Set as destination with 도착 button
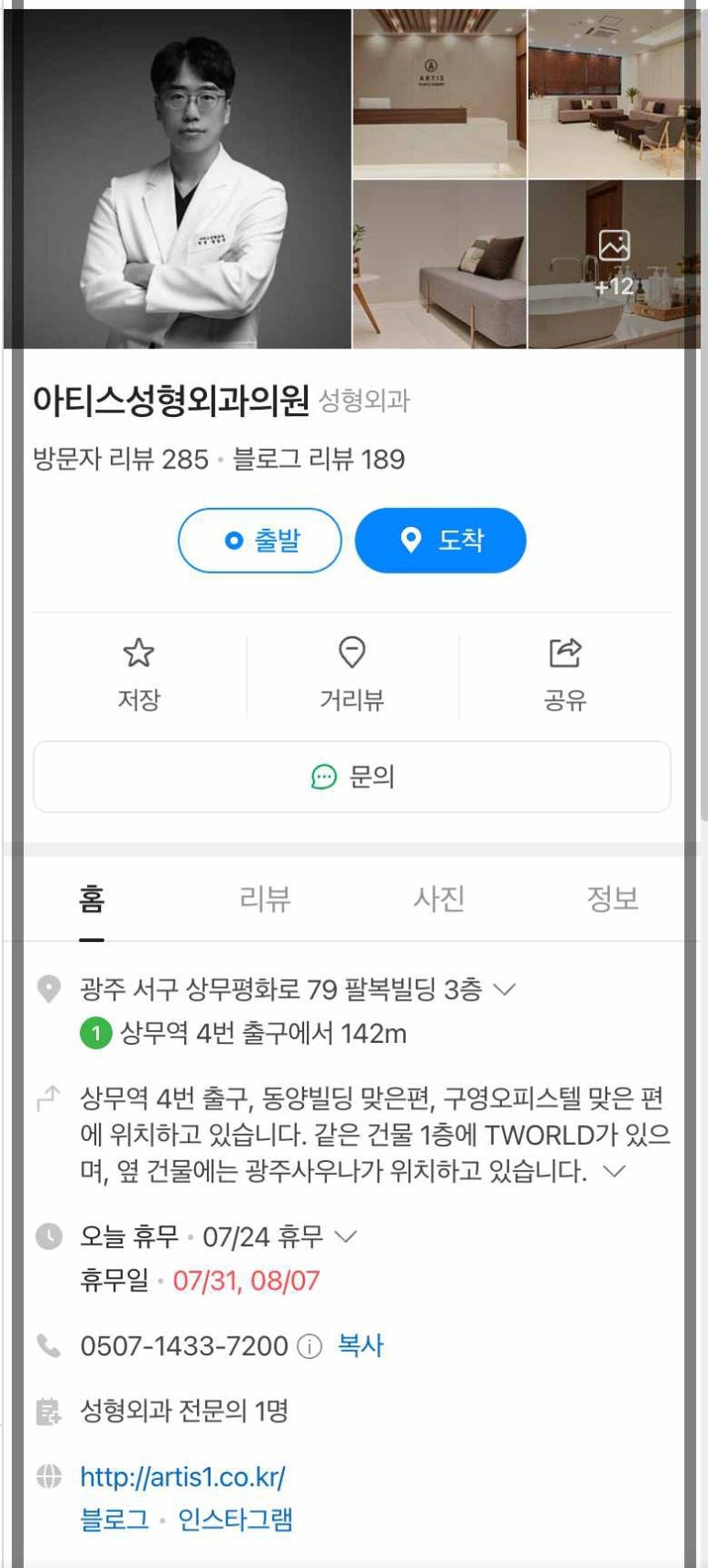Viewport: 708px width, 1568px height. (x=441, y=541)
